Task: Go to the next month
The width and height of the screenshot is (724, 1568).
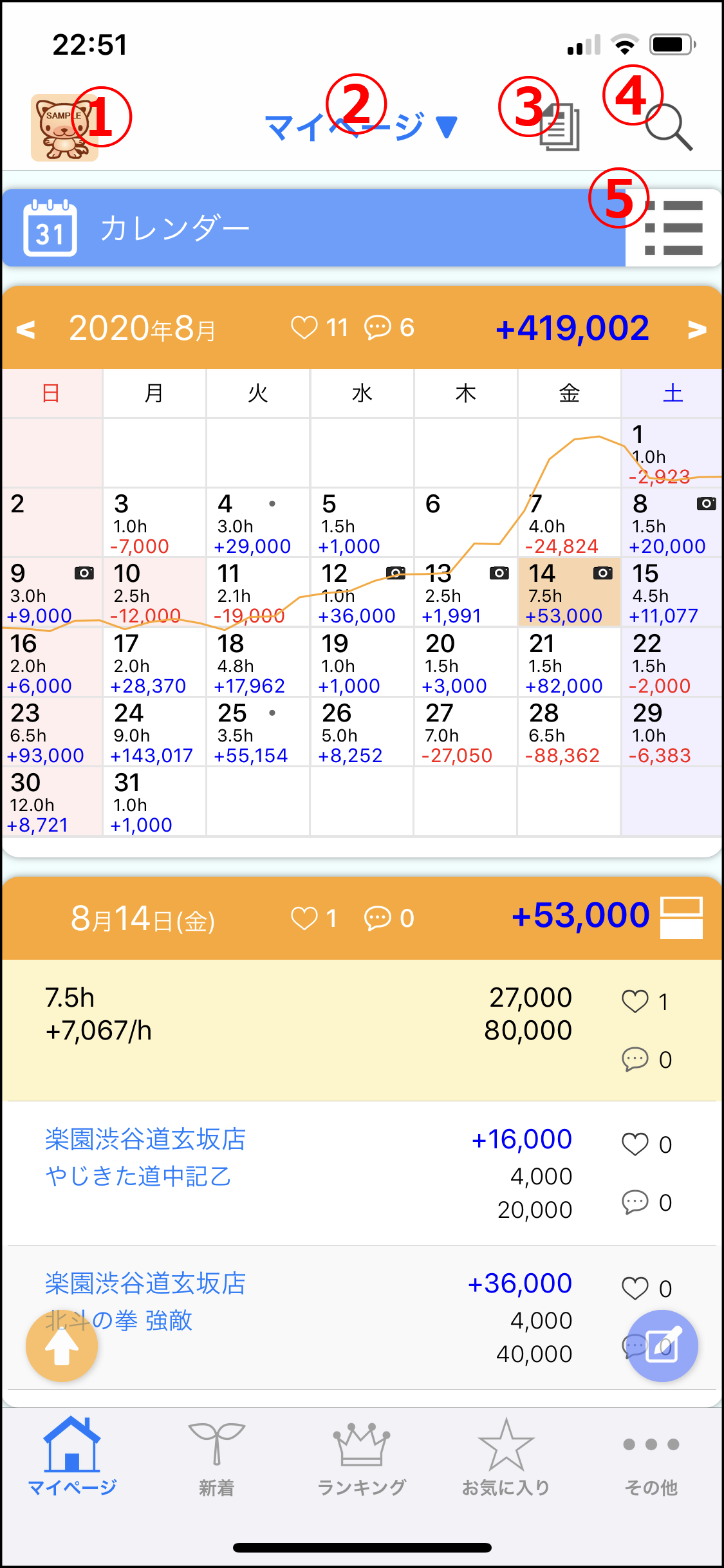Action: point(697,330)
